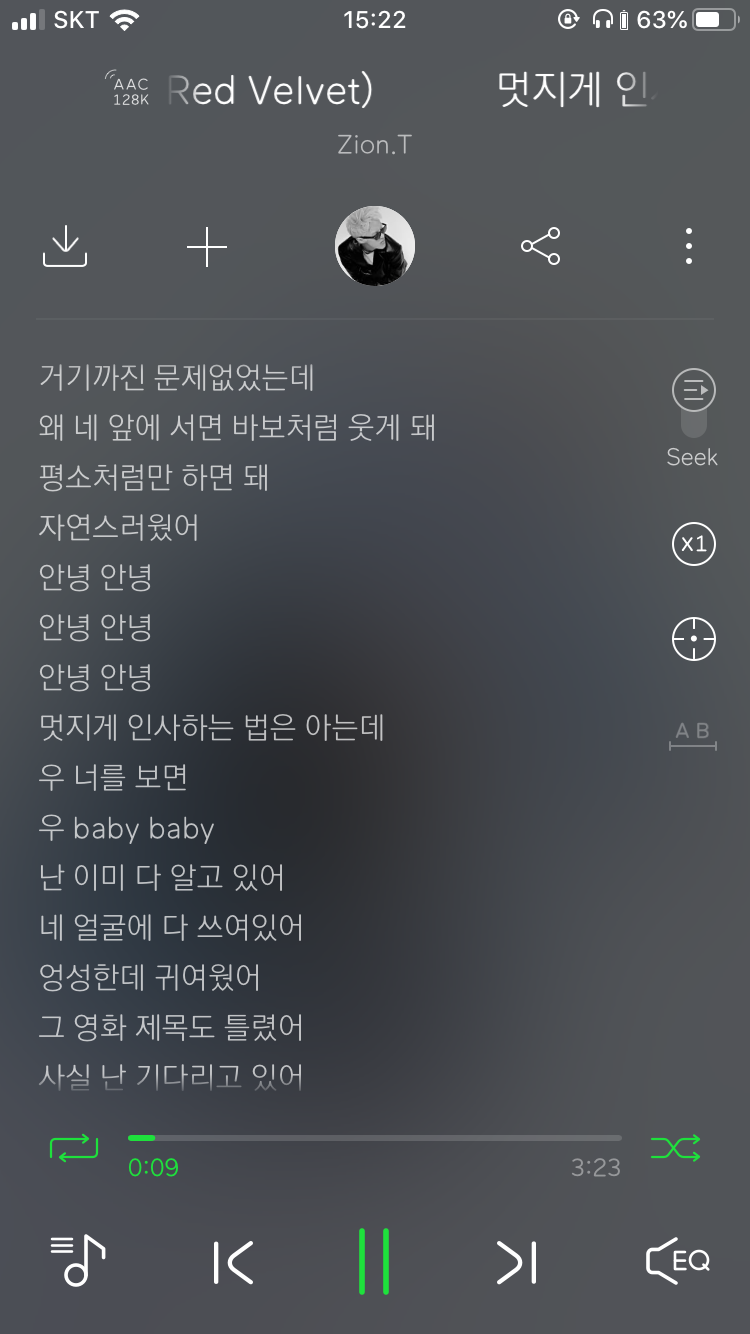Seek ahead on the progress bar
750x1334 pixels.
tap(400, 1137)
